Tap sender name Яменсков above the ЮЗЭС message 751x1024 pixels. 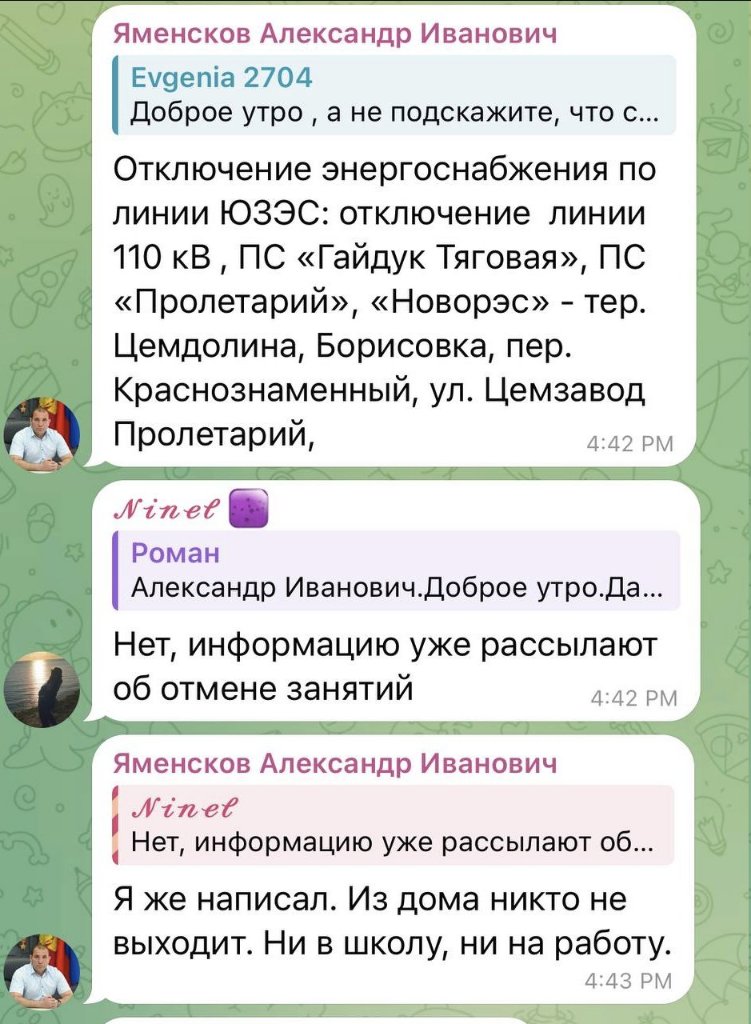(x=335, y=33)
